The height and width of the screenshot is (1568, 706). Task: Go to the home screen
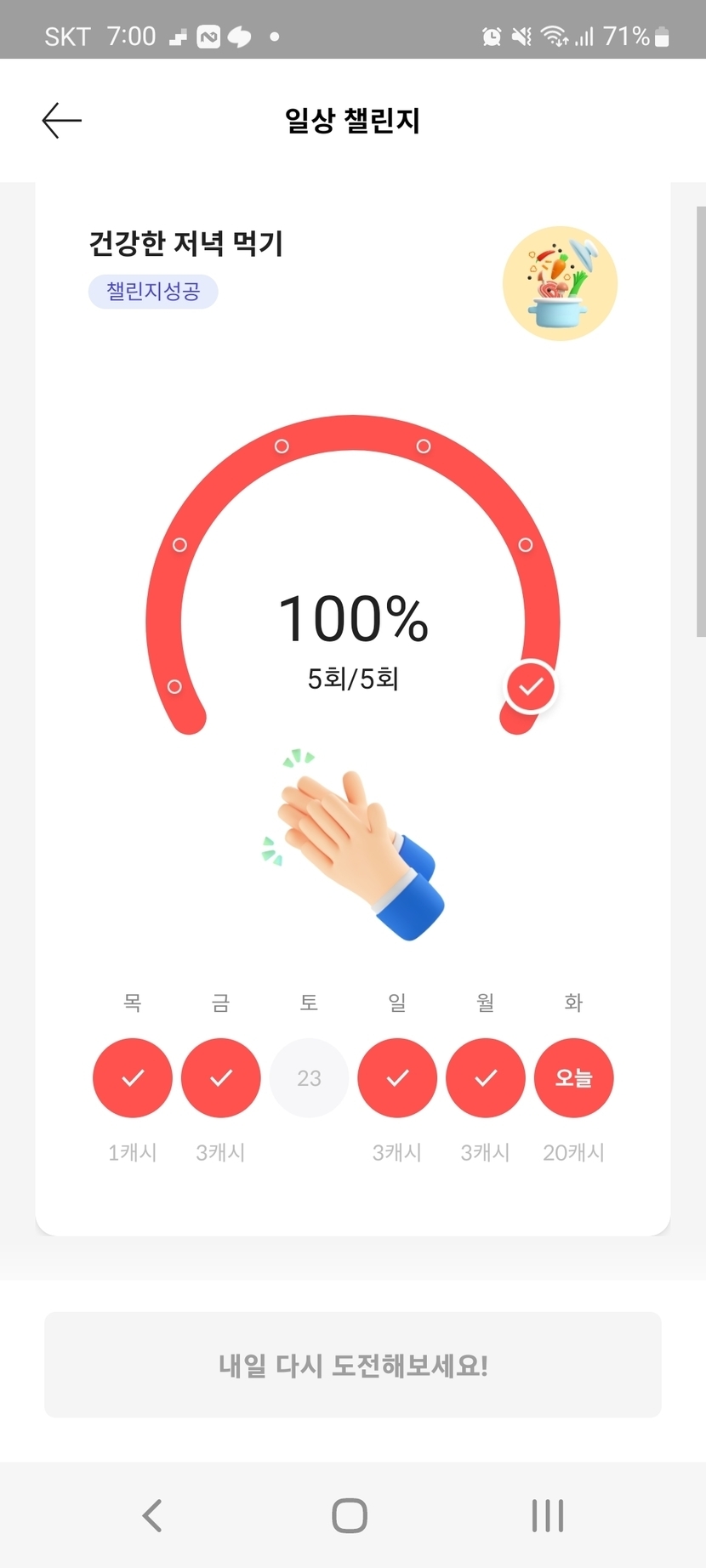coord(350,1515)
